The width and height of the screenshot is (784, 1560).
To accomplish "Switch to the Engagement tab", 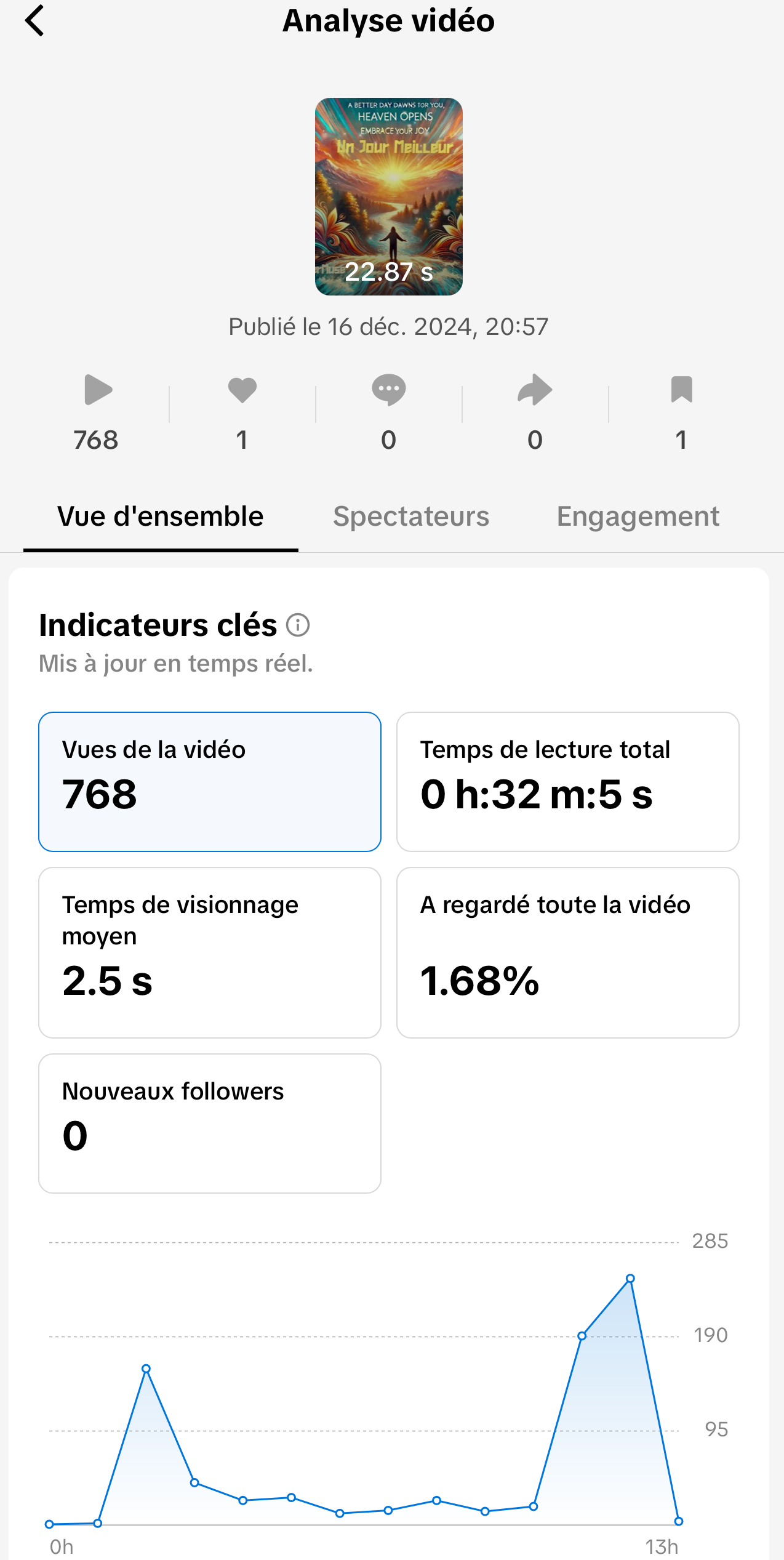I will pyautogui.click(x=638, y=517).
